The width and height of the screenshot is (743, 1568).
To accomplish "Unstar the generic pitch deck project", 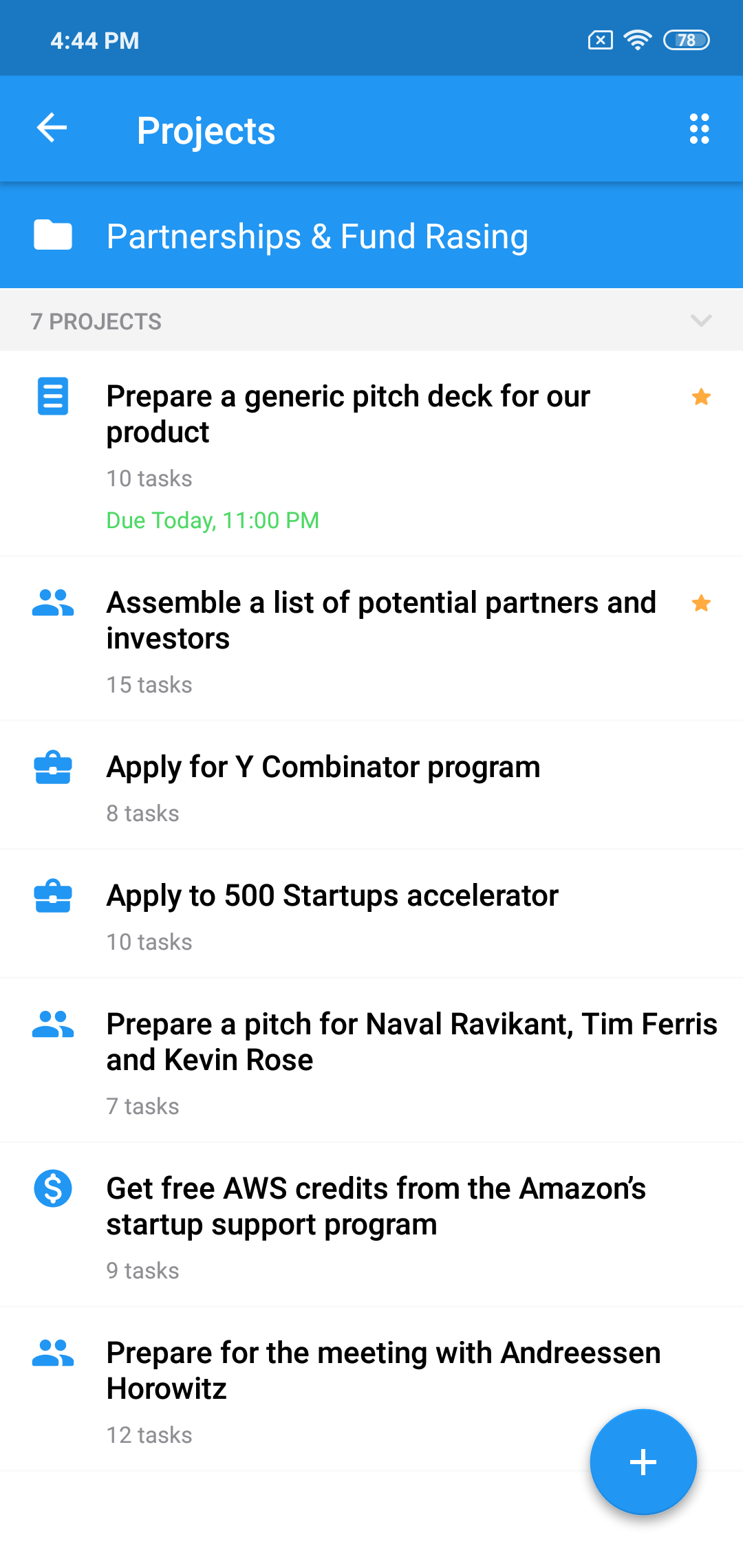I will [x=701, y=397].
